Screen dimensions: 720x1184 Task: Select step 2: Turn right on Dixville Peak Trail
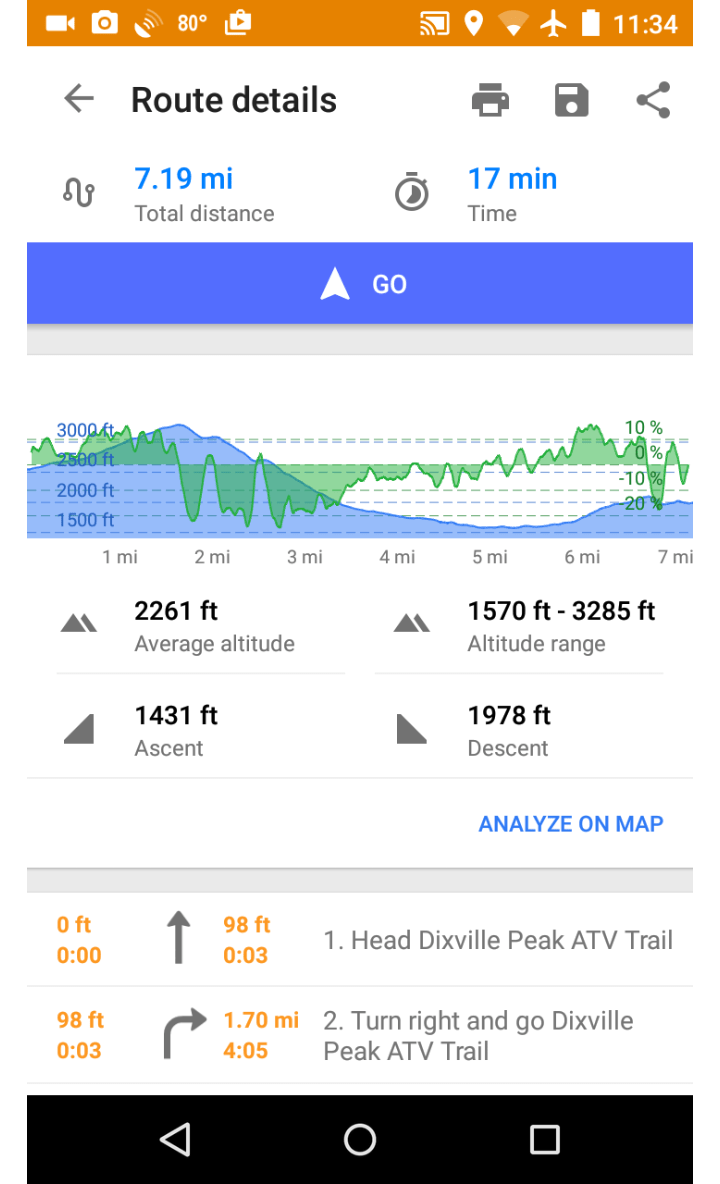pos(477,1035)
